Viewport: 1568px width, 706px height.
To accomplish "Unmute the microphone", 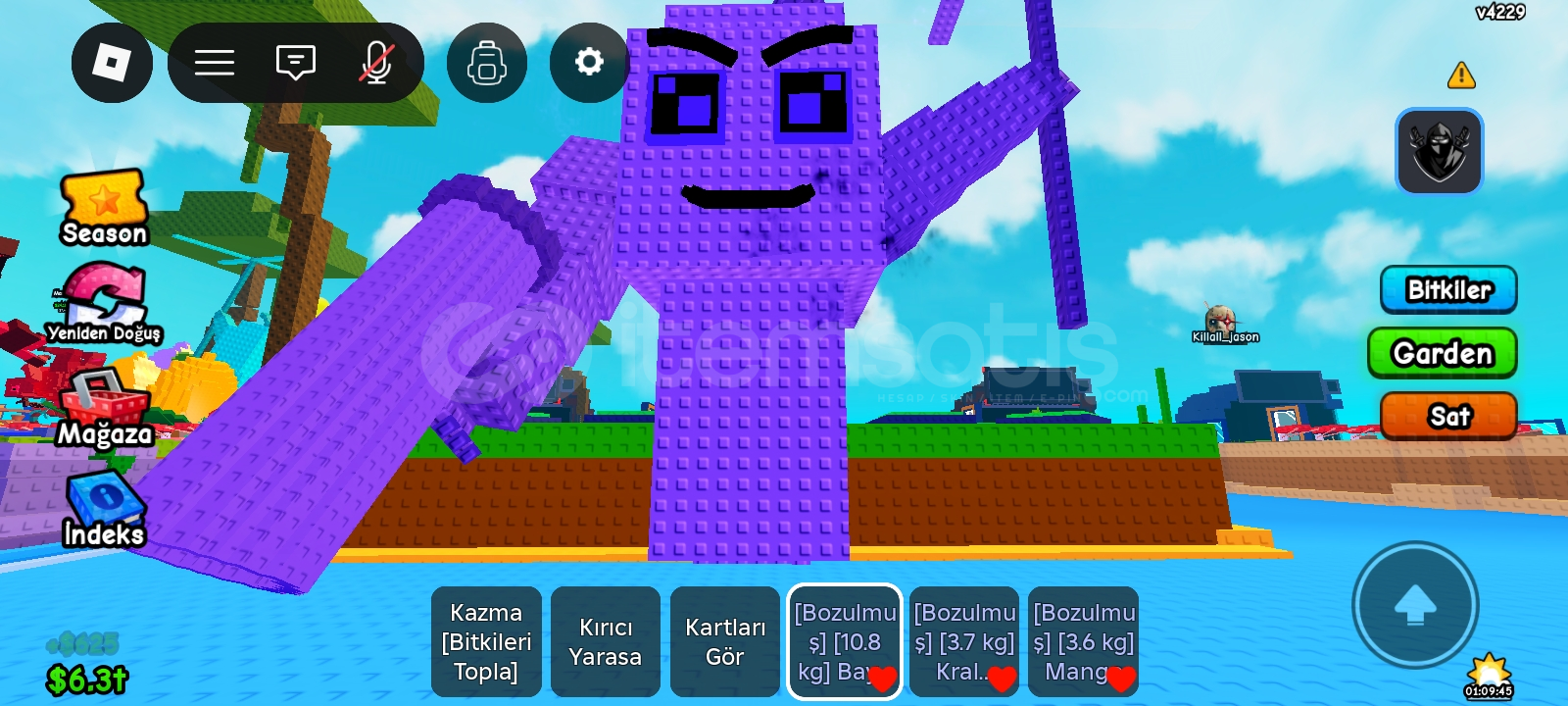I will click(x=376, y=63).
